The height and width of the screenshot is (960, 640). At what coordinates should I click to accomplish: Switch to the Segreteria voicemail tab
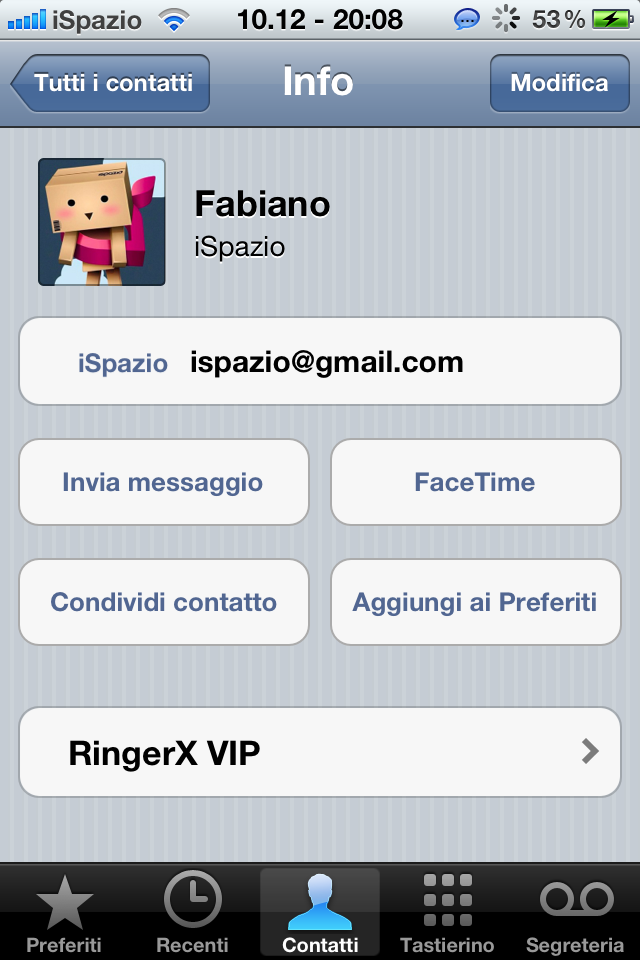click(x=575, y=914)
